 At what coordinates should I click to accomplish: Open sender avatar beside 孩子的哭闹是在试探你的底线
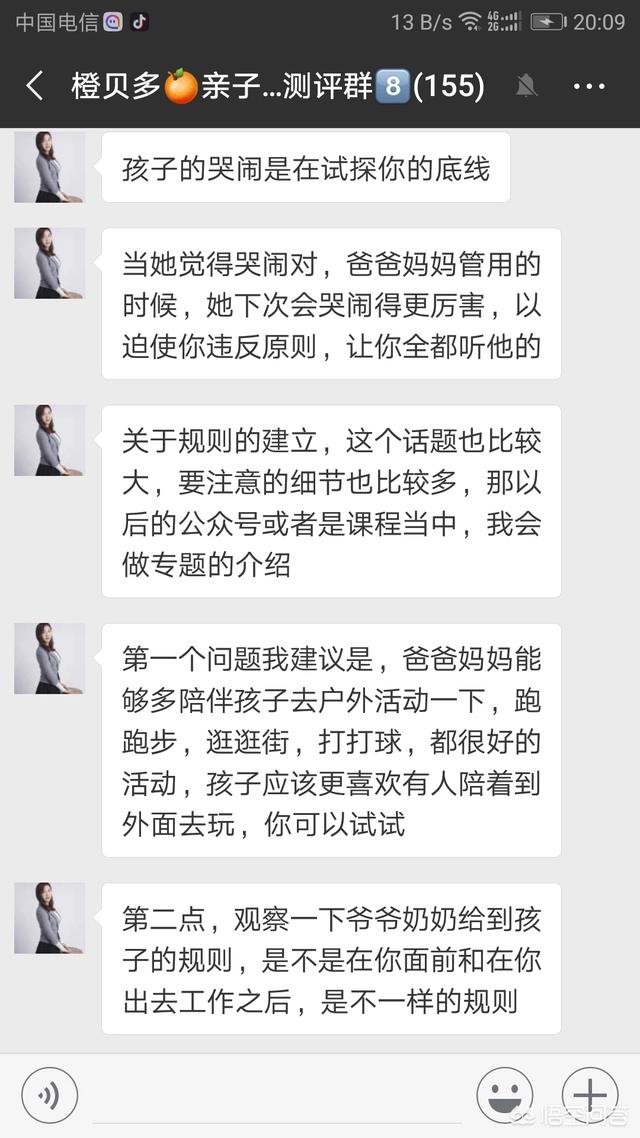[x=49, y=167]
